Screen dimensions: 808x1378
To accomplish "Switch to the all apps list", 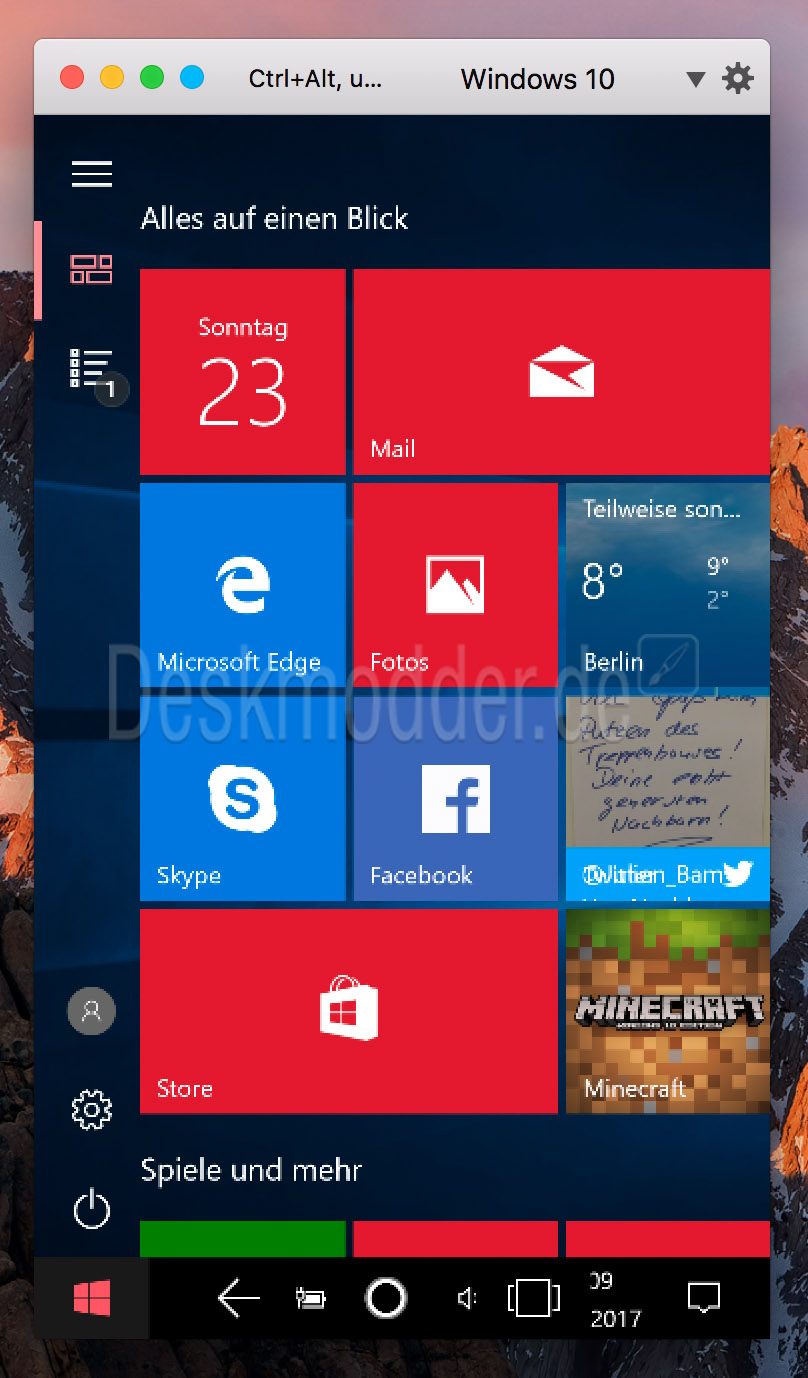I will coord(90,368).
